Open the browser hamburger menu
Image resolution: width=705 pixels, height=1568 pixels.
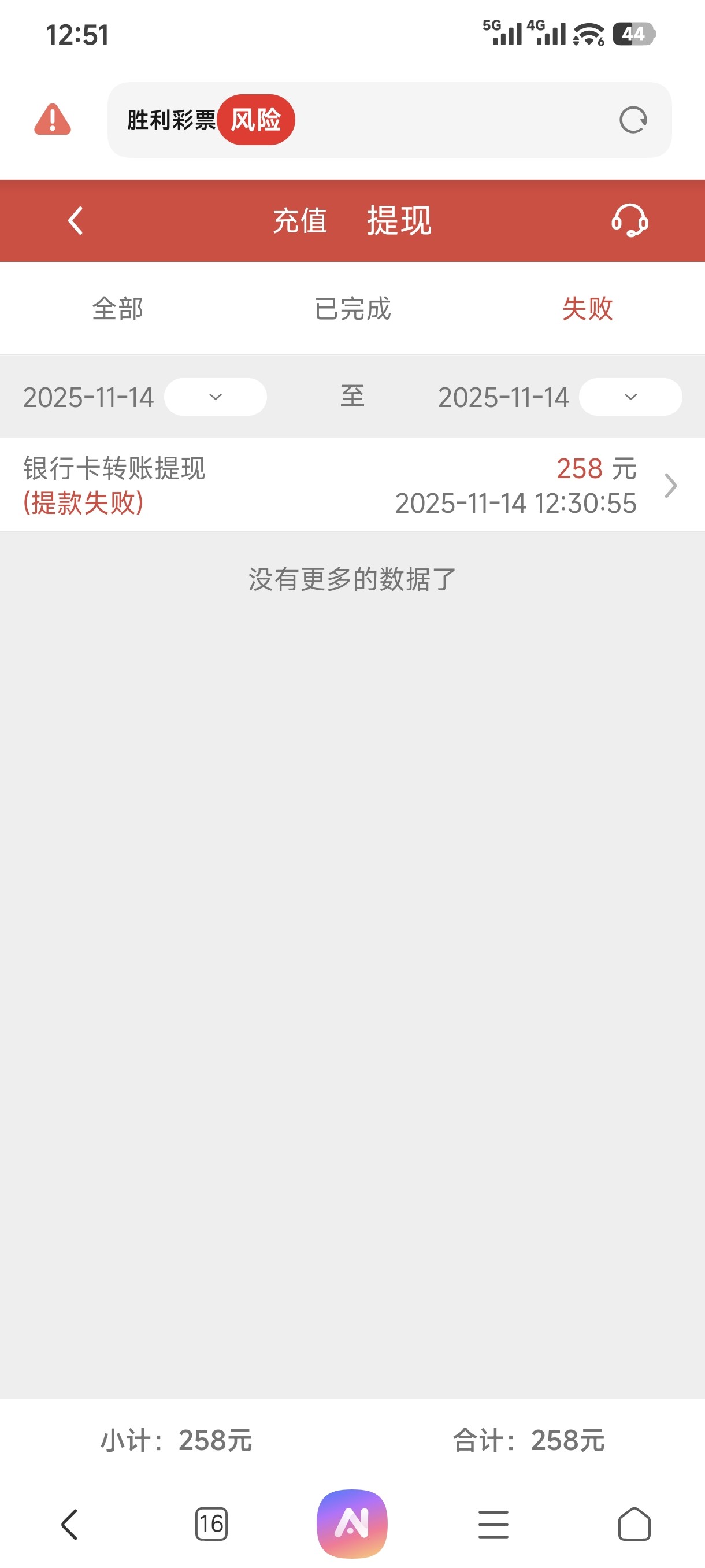click(x=493, y=1524)
